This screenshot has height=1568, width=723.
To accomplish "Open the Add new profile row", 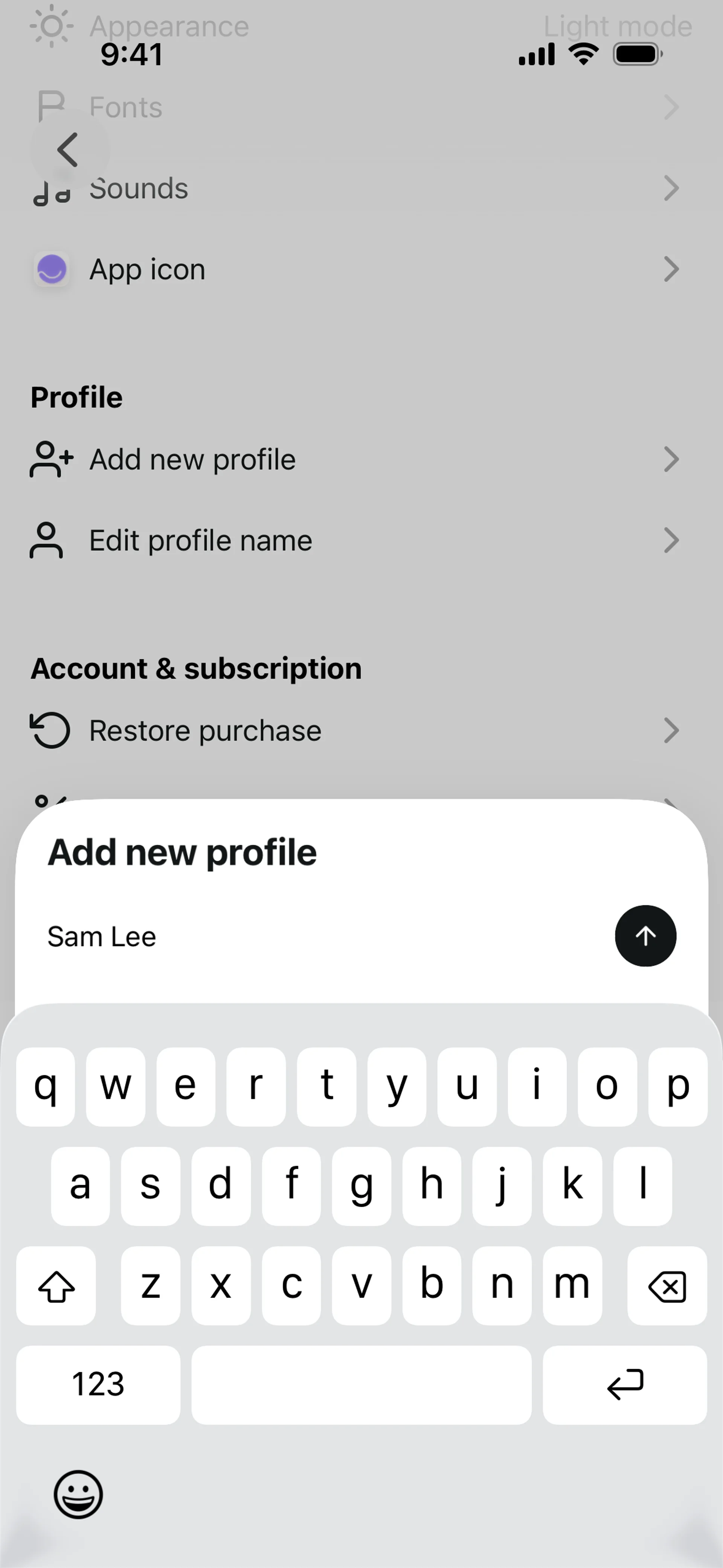I will pyautogui.click(x=359, y=460).
